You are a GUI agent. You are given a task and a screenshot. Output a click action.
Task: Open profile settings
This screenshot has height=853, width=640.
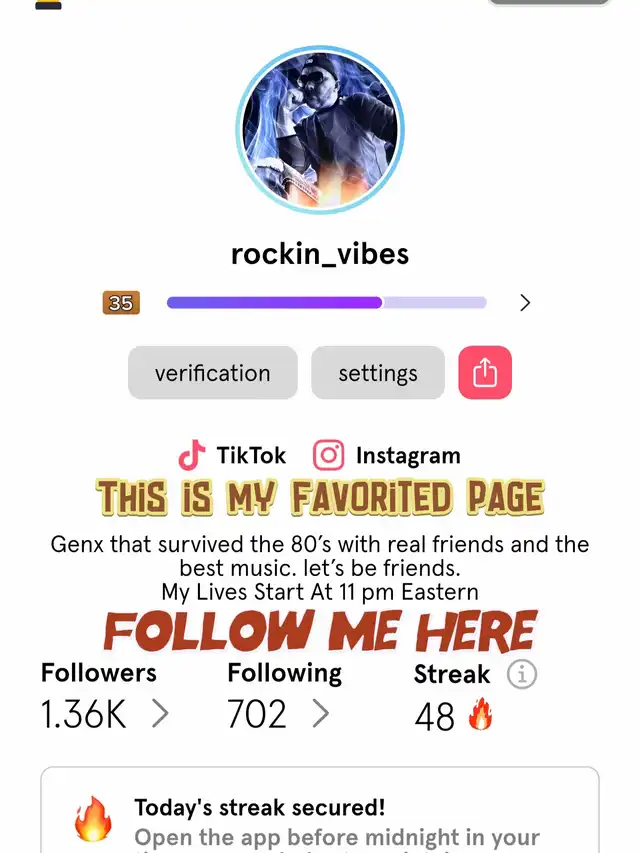(x=377, y=373)
